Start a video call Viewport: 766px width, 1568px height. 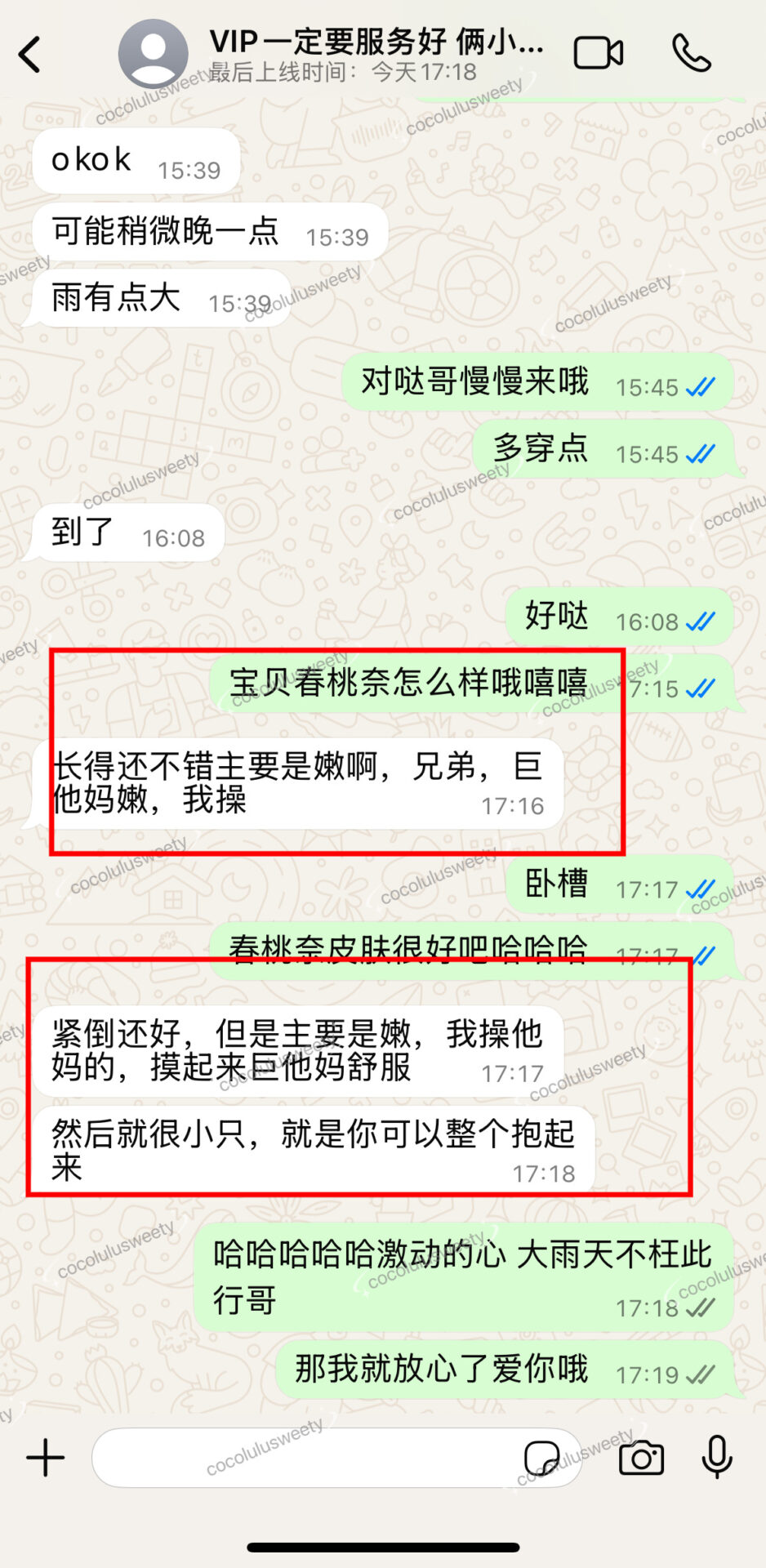point(598,54)
